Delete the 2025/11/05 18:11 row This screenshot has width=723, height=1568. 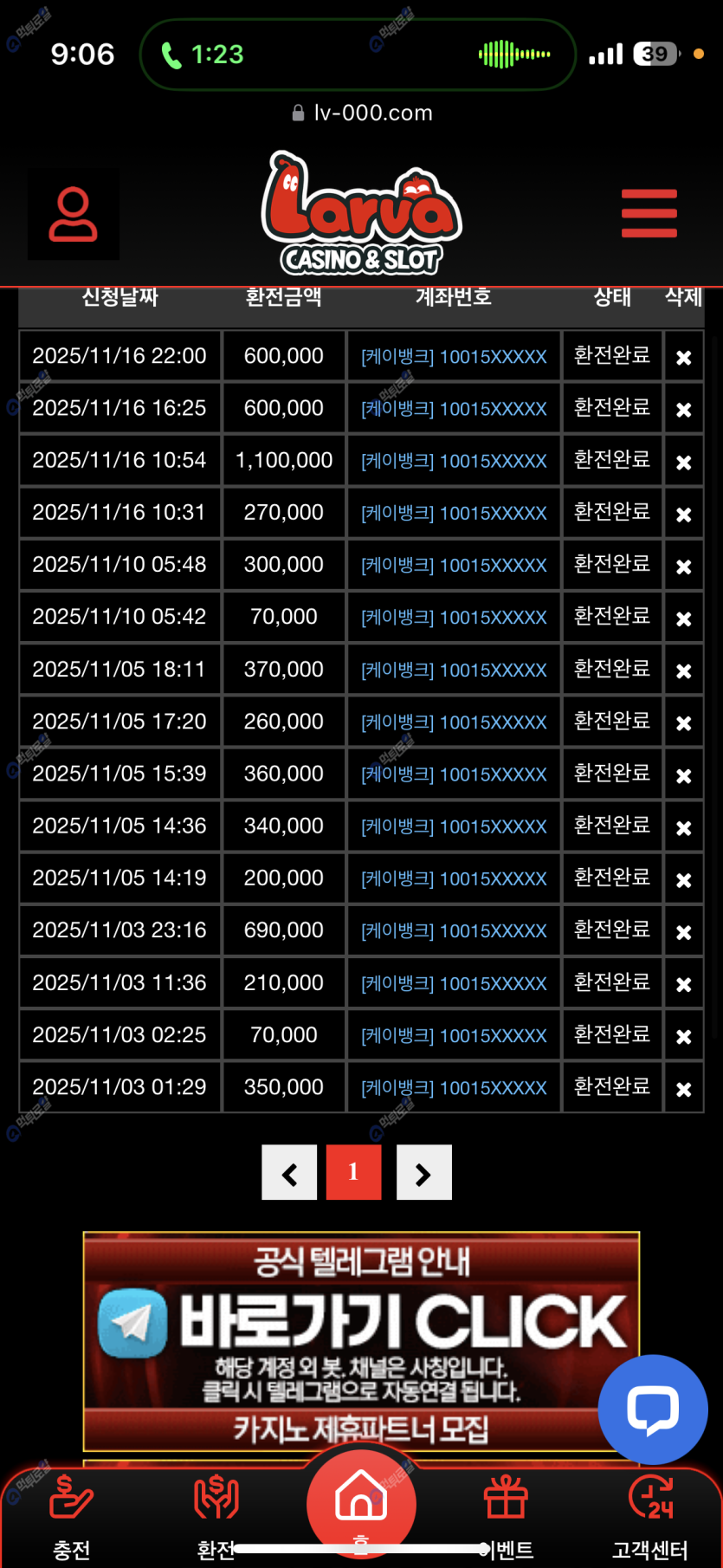683,671
